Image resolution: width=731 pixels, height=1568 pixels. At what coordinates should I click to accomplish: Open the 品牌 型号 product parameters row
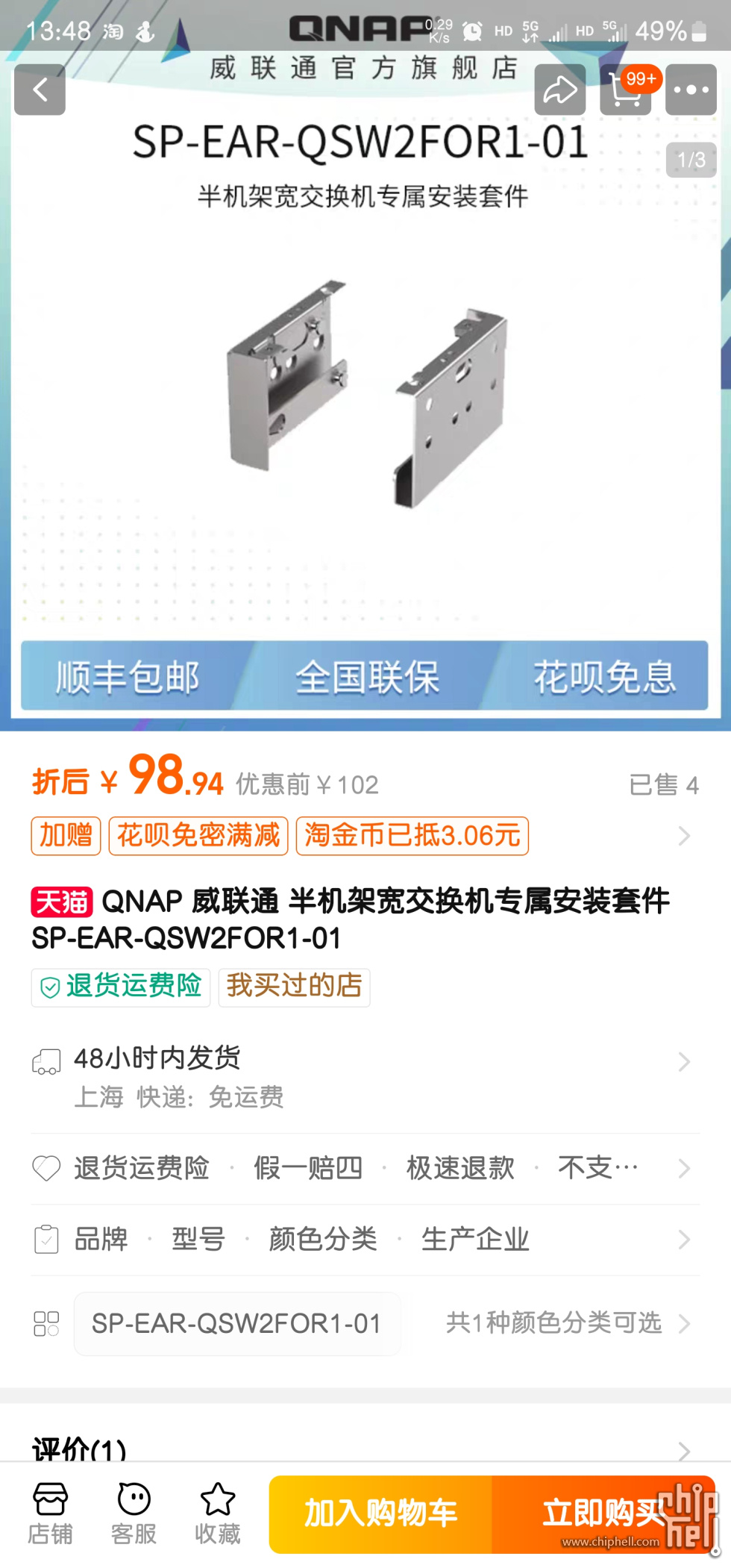(364, 1240)
